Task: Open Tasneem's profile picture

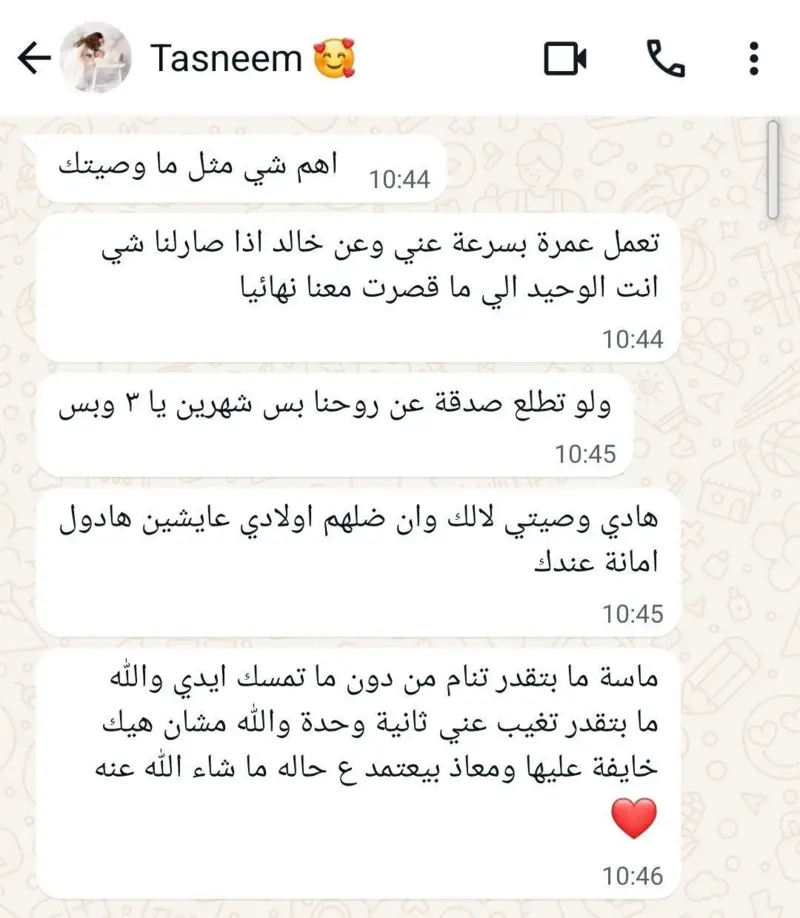Action: tap(95, 59)
